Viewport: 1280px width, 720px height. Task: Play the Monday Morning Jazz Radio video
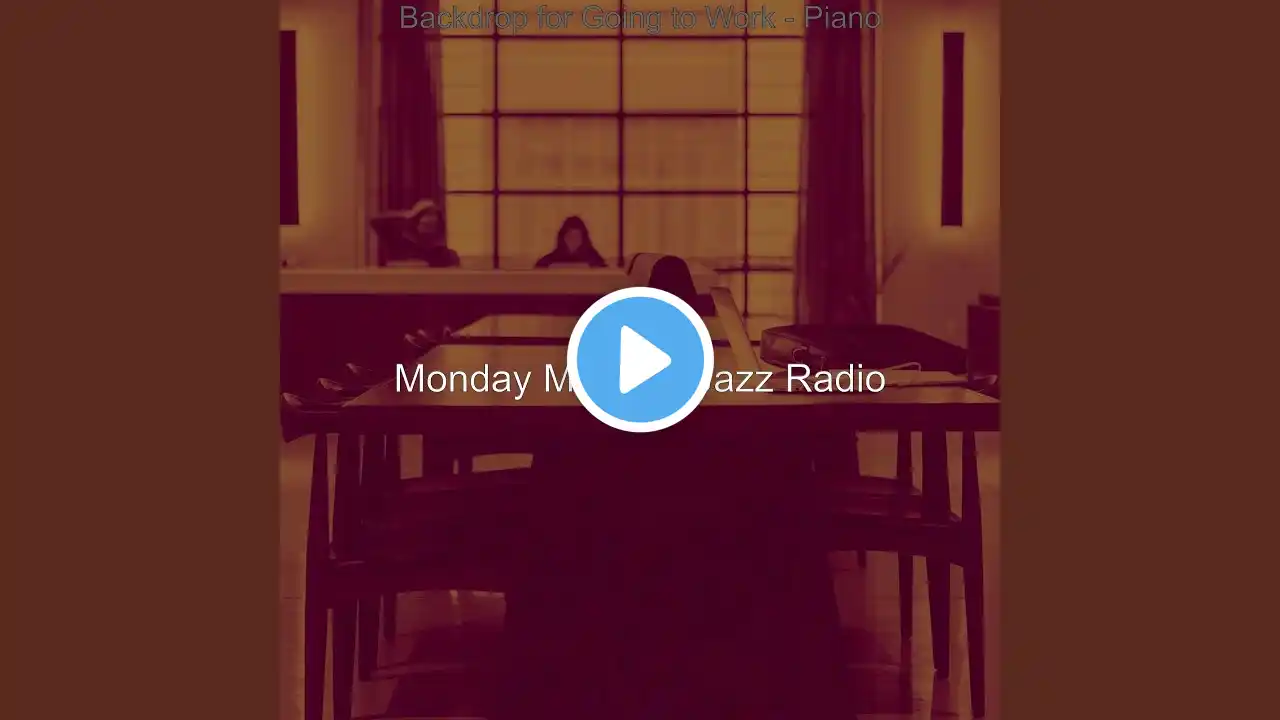click(x=640, y=360)
